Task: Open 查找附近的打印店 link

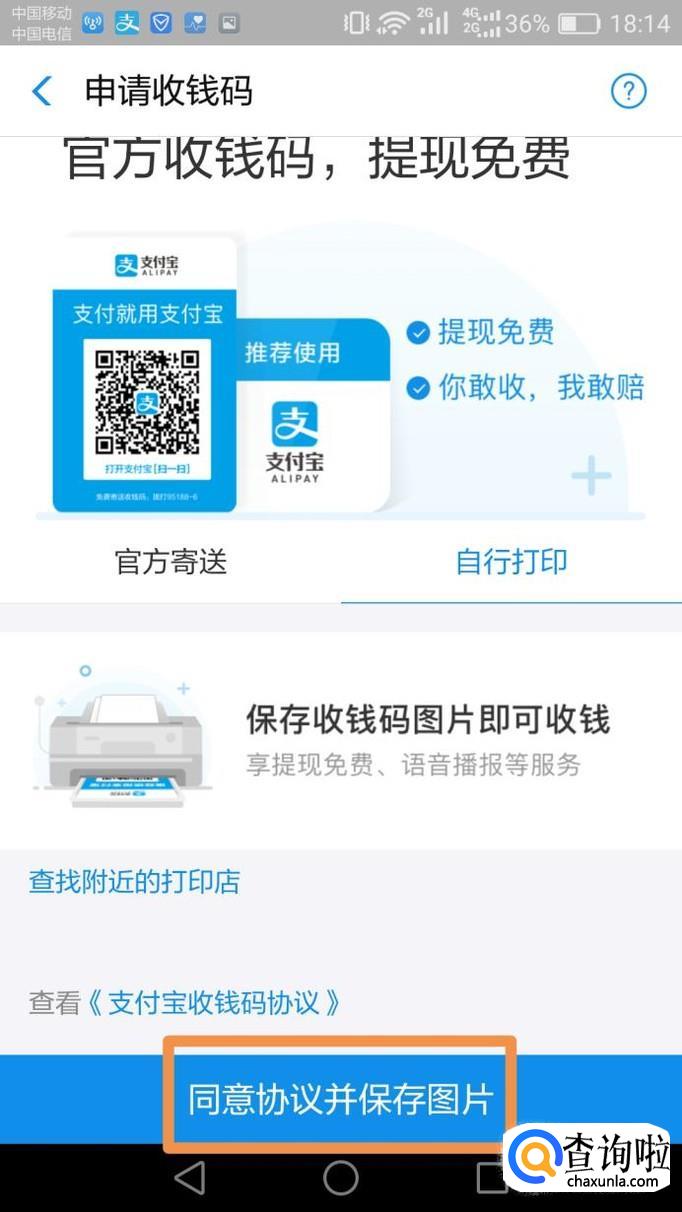Action: pos(135,882)
